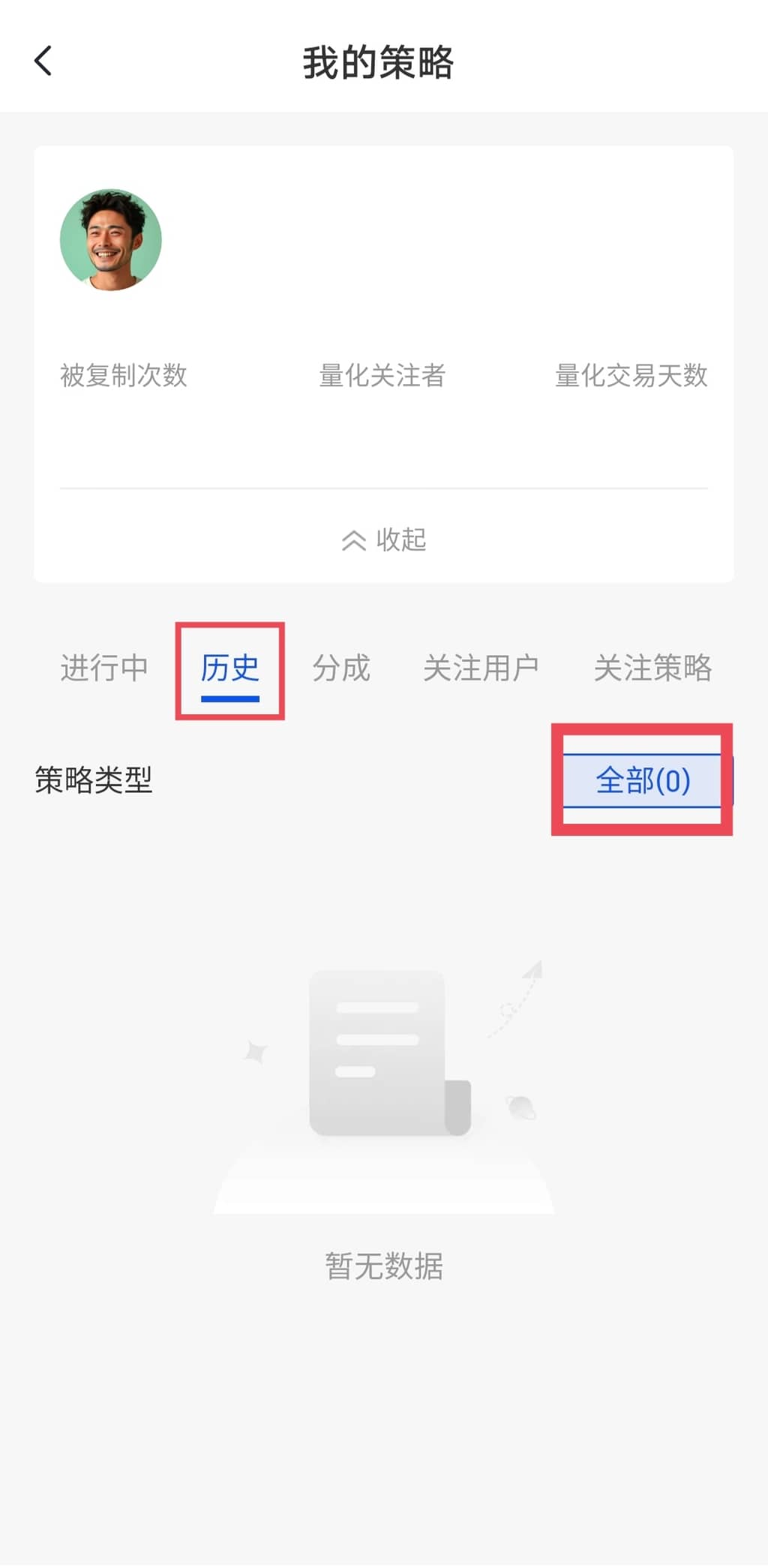Switch to the 进行中 tab
Image resolution: width=768 pixels, height=1568 pixels.
[104, 668]
